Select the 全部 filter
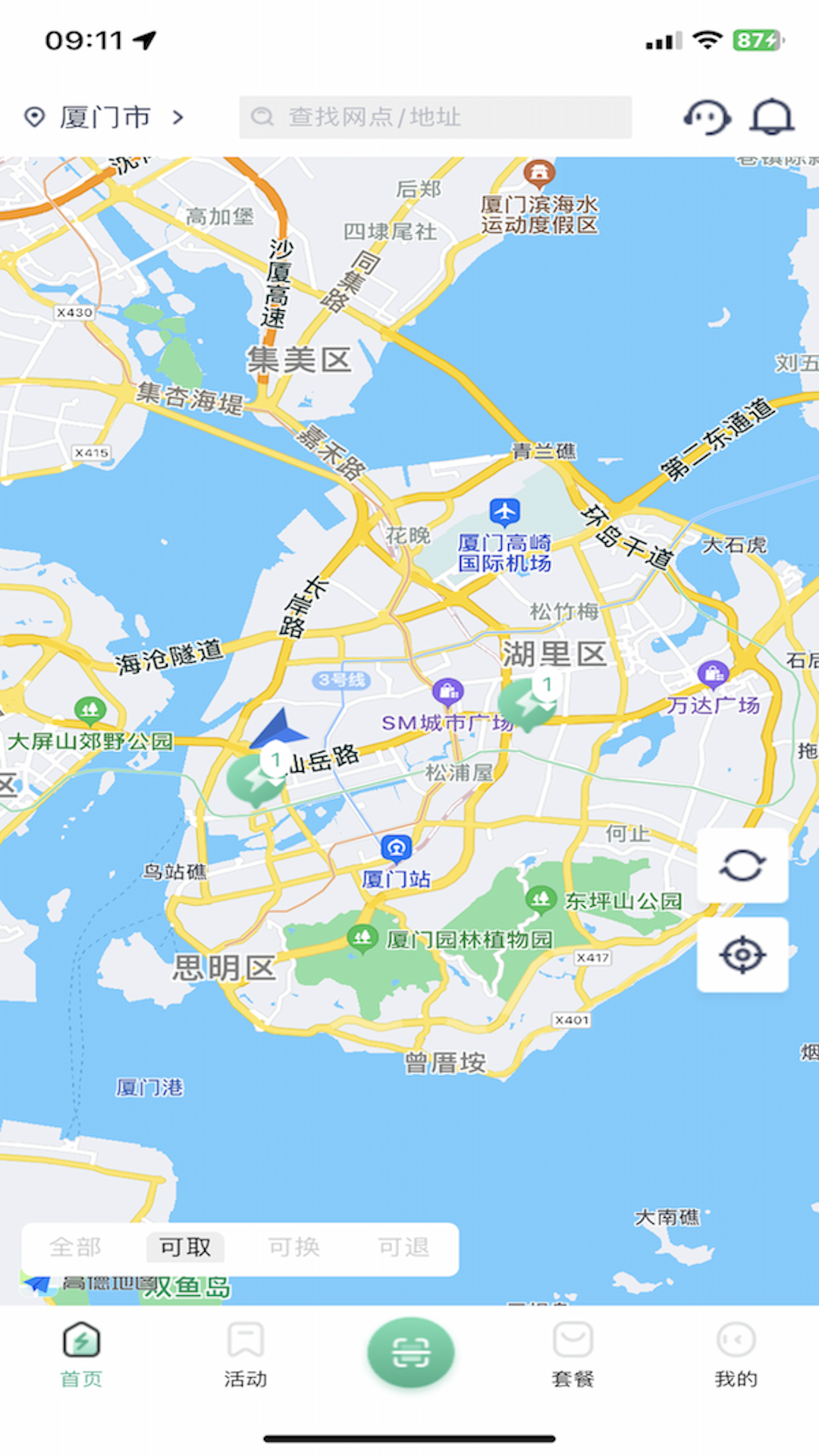Screen dimensions: 819x1456 [75, 1247]
